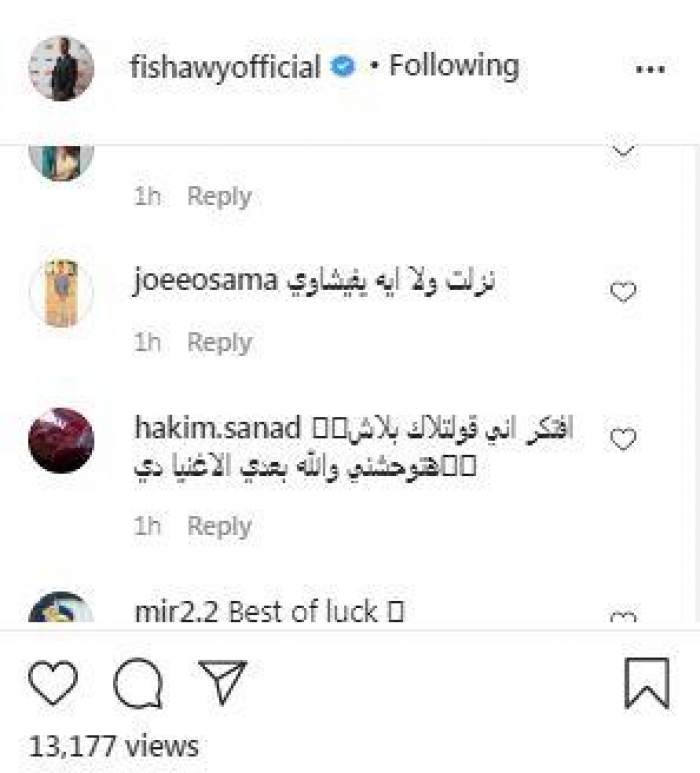Share post via paper plane icon
The width and height of the screenshot is (700, 773).
[x=221, y=684]
